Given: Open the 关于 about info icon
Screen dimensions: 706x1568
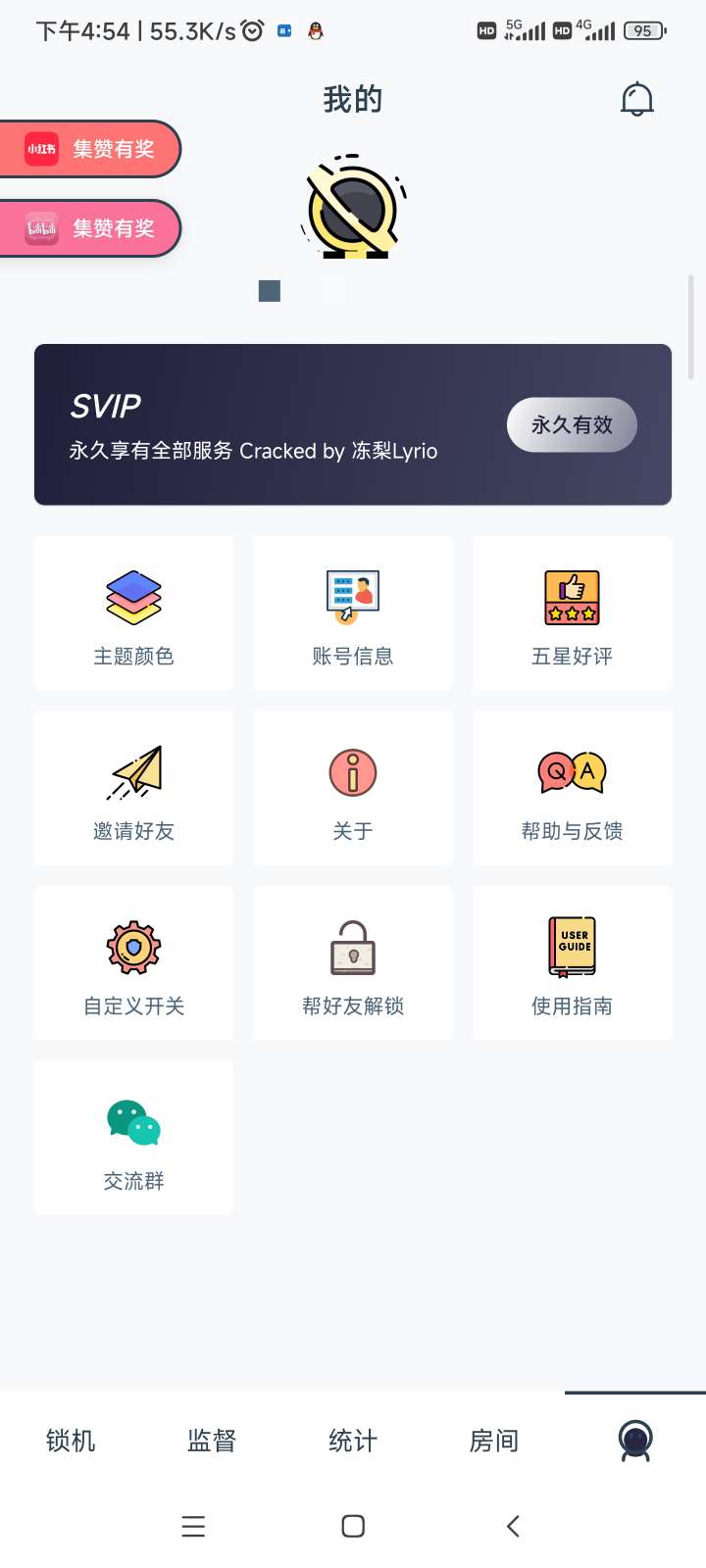Looking at the screenshot, I should (x=352, y=772).
